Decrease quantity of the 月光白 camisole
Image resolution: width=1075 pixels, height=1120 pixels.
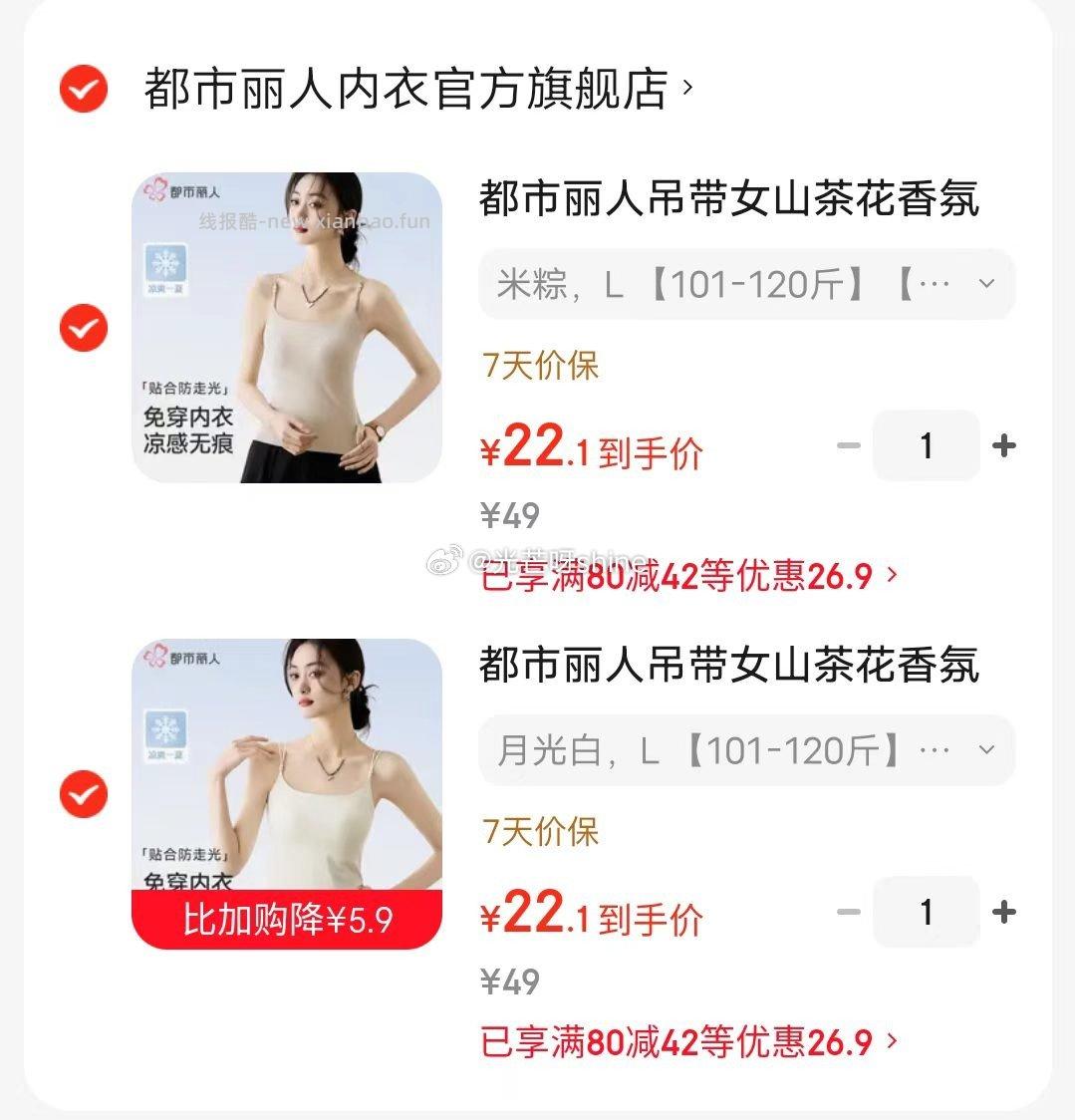(x=848, y=912)
